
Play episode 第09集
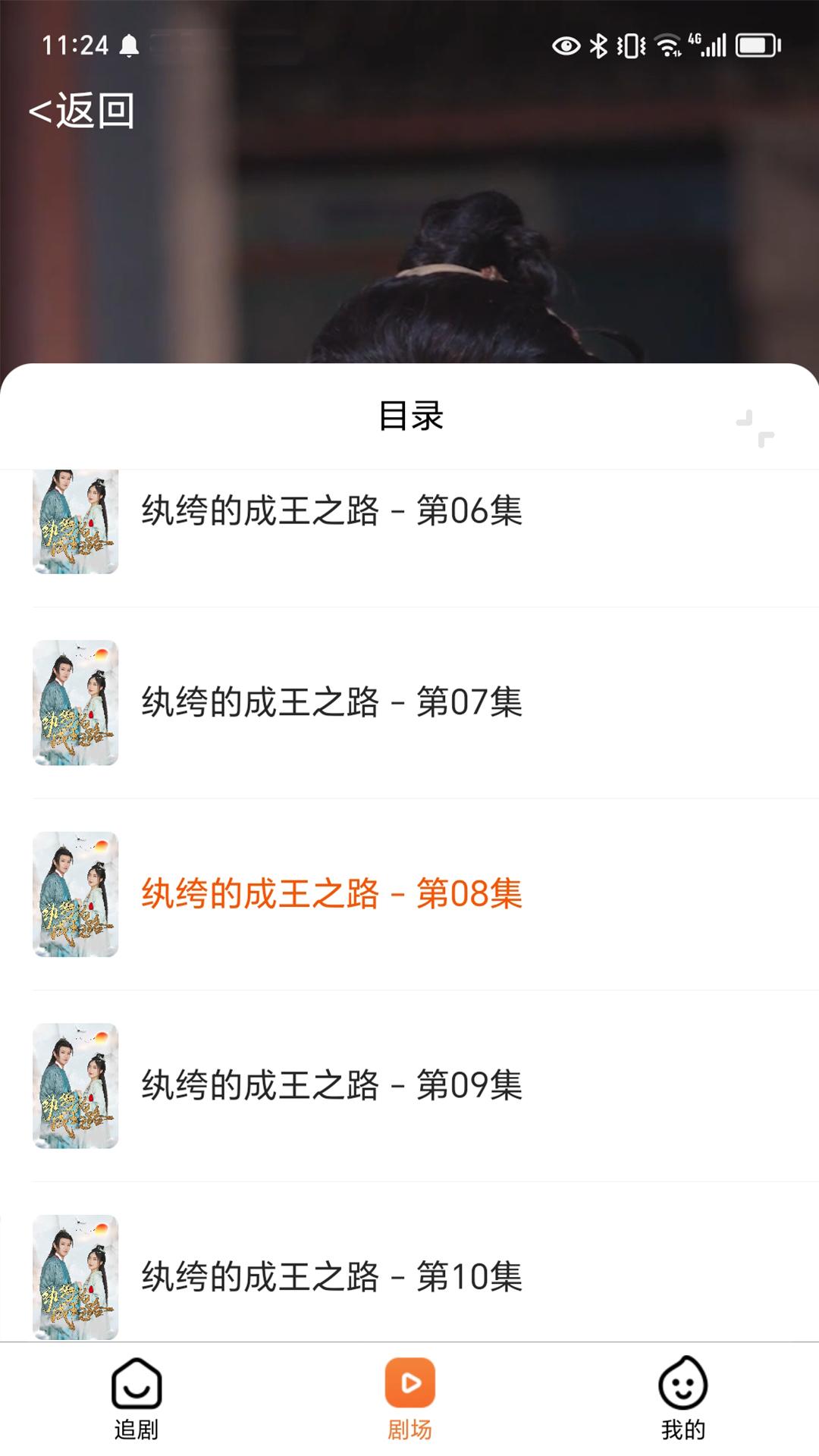point(331,1086)
